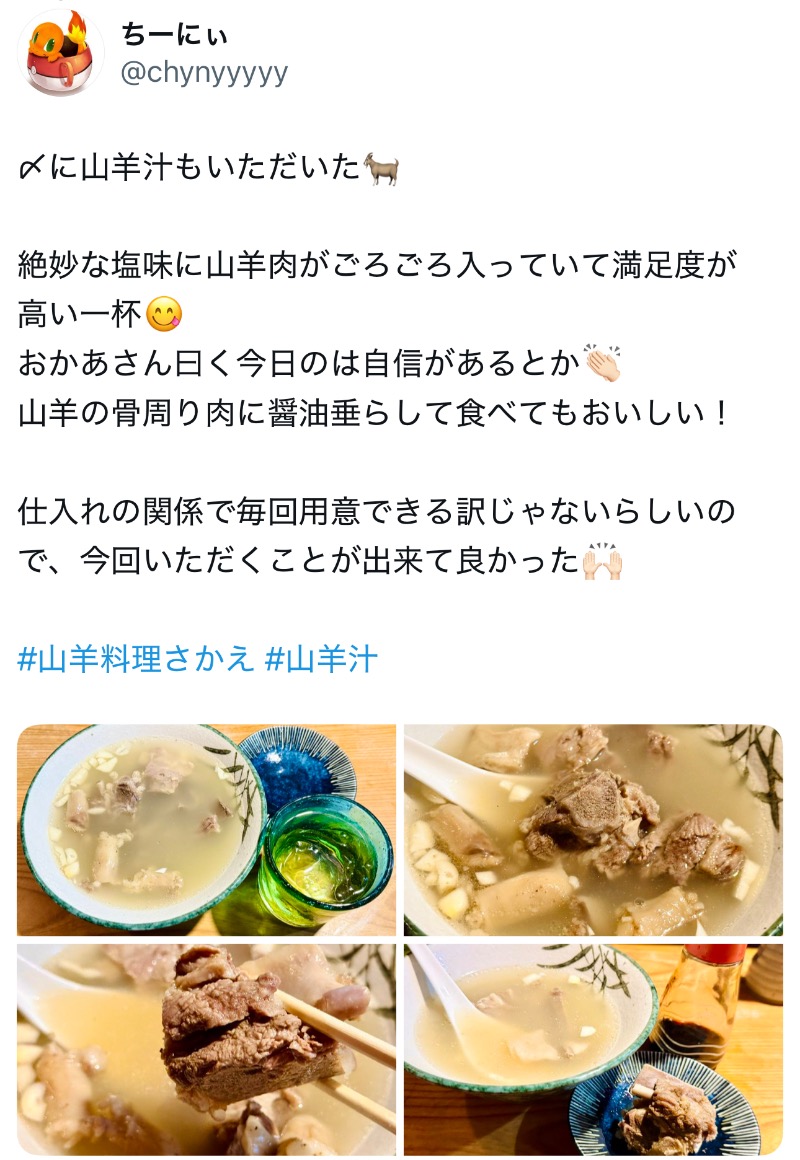Open the profile avatar of ちーにぃ
Image resolution: width=800 pixels, height=1160 pixels.
coord(60,53)
